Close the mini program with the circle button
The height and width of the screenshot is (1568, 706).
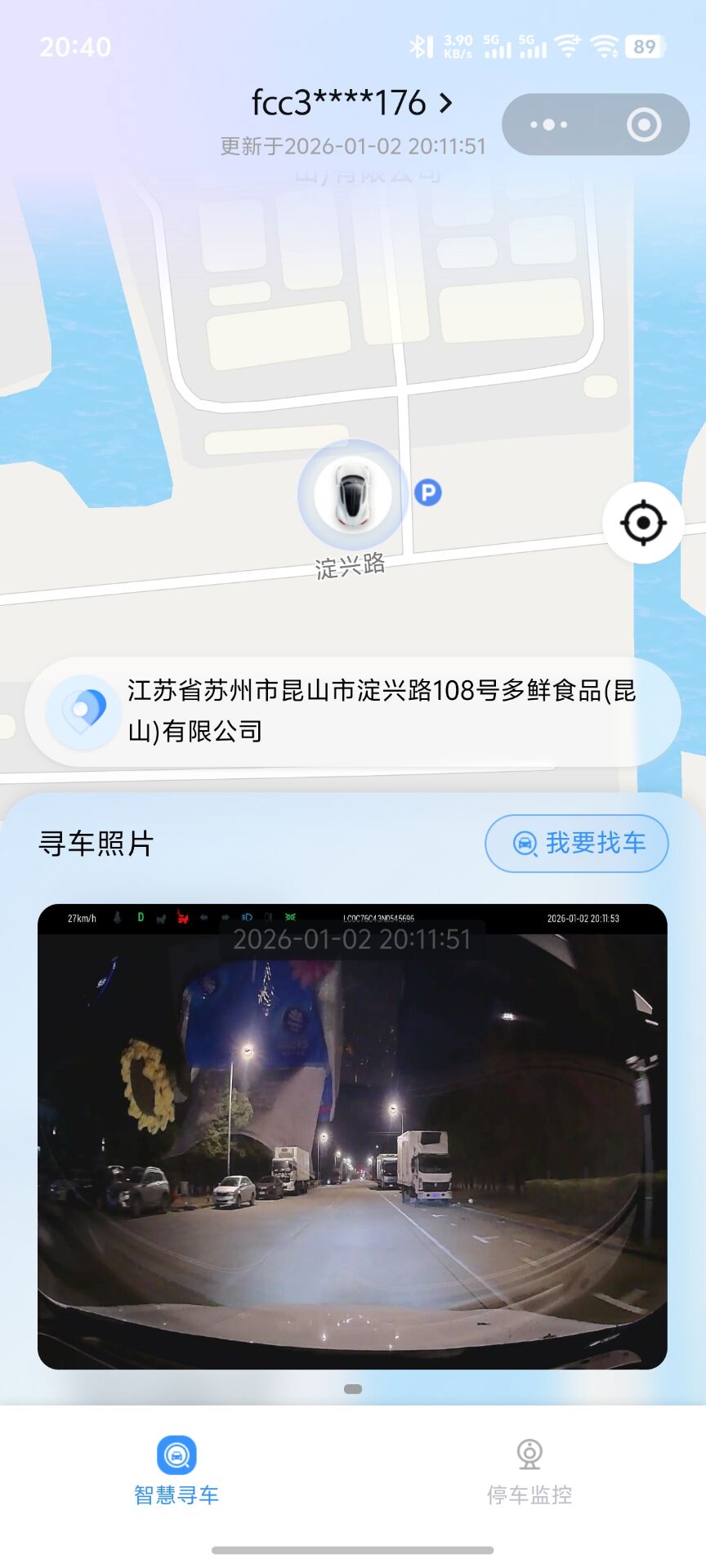click(643, 125)
